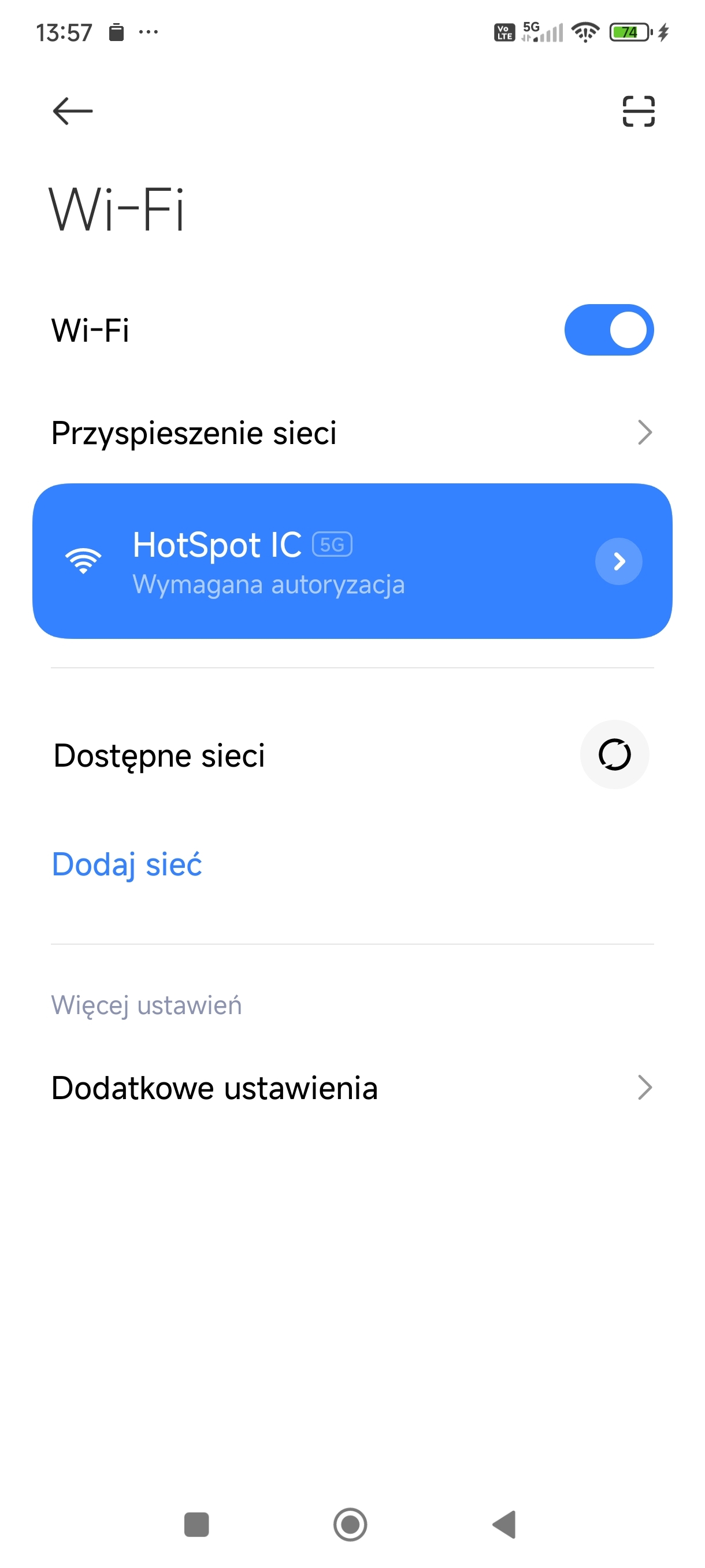Show recent apps from navigation bar
705x1568 pixels.
click(x=196, y=1524)
